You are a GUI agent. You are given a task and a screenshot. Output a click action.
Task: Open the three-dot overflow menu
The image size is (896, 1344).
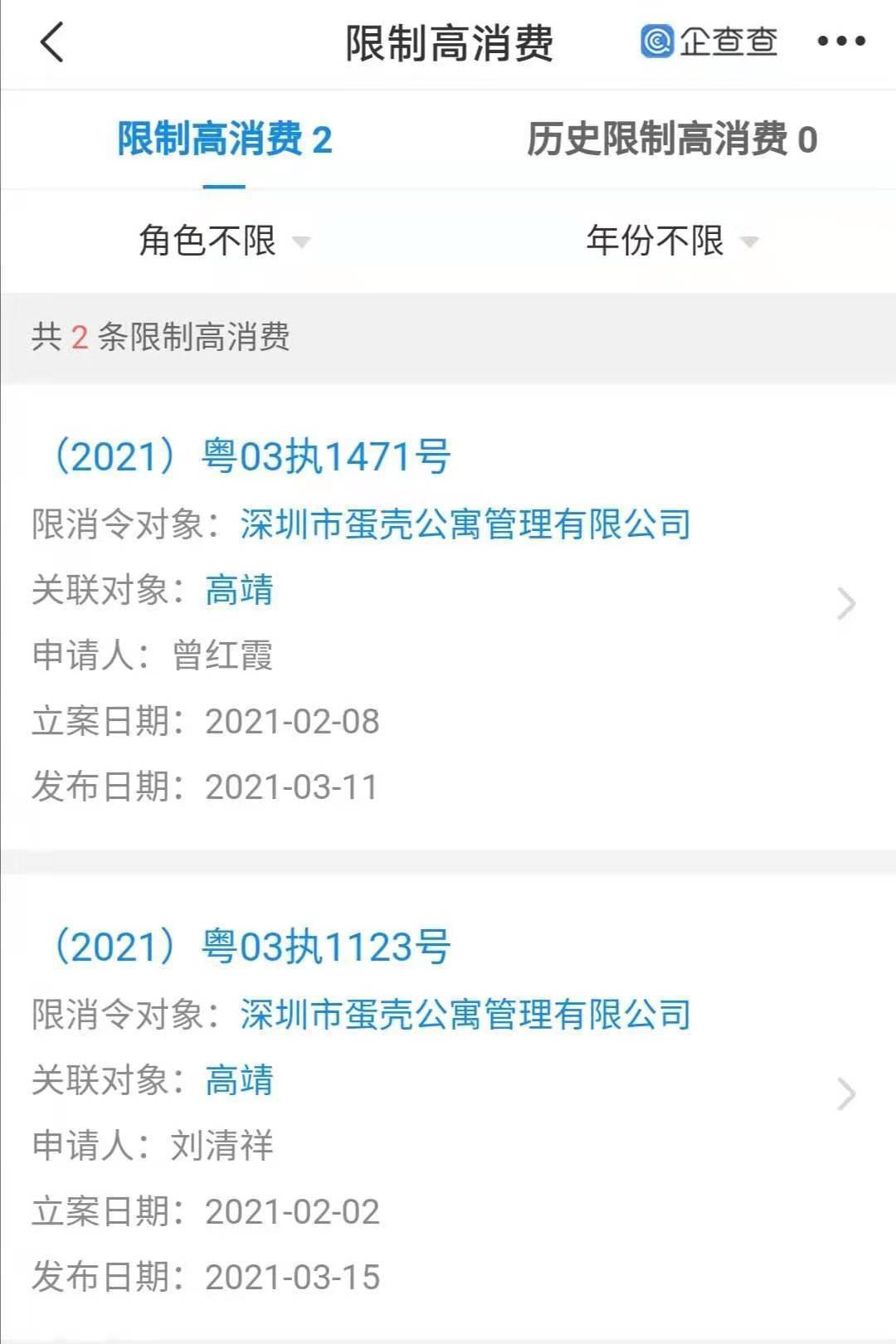point(840,41)
